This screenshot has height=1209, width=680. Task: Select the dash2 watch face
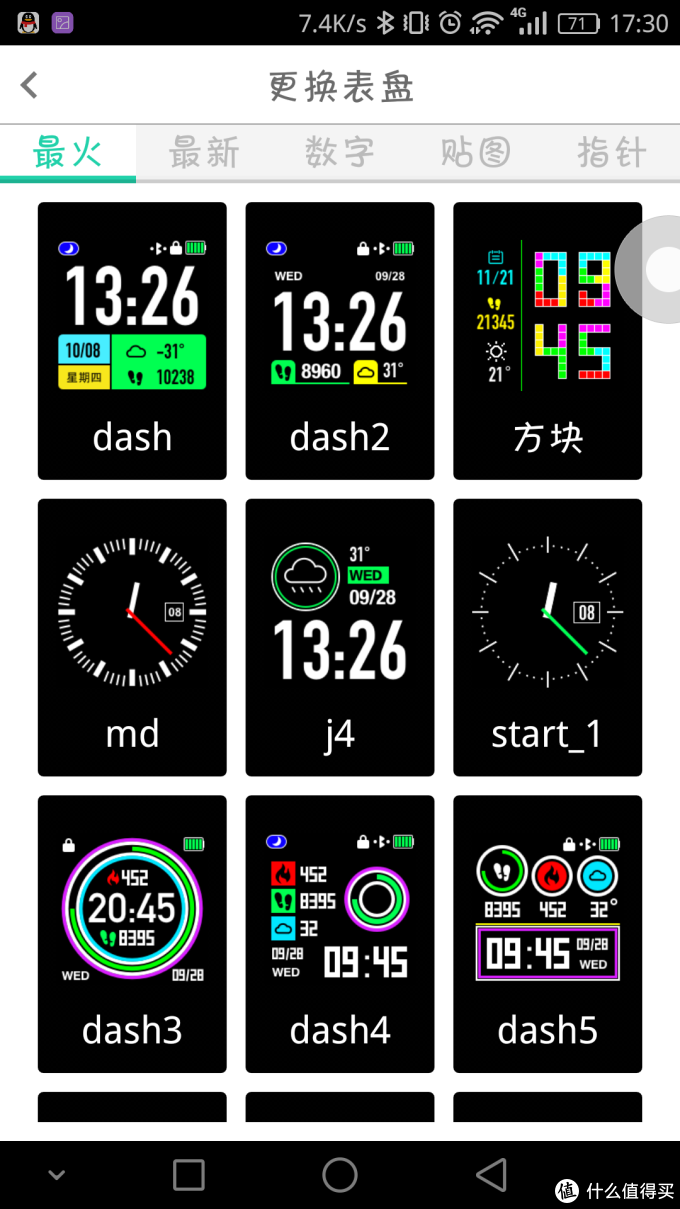[340, 341]
